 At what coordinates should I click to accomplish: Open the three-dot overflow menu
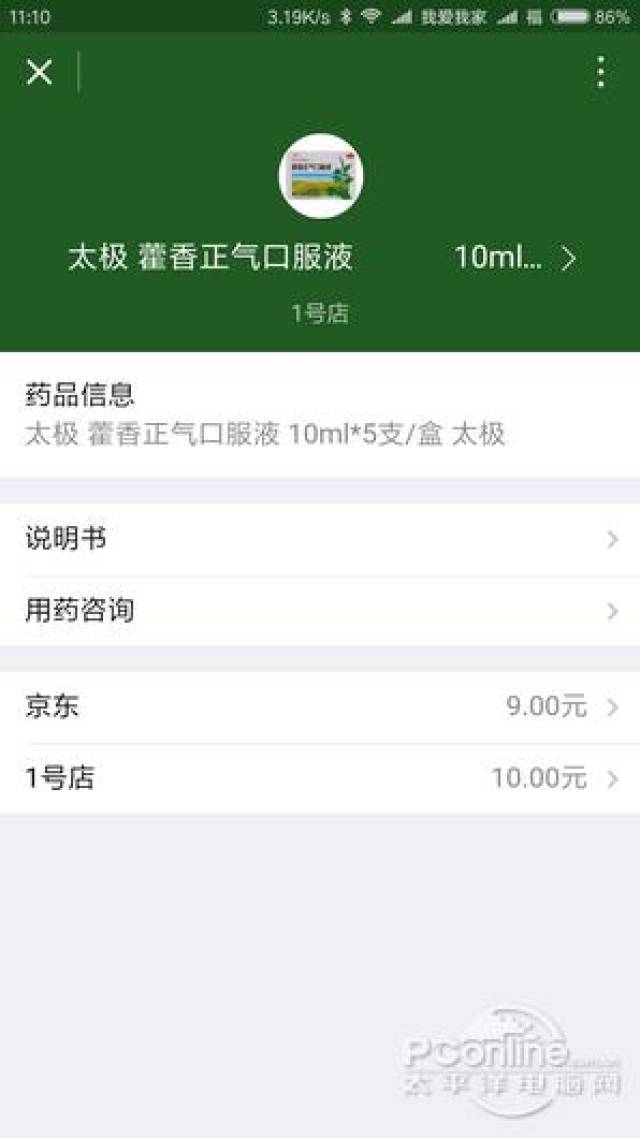[600, 72]
